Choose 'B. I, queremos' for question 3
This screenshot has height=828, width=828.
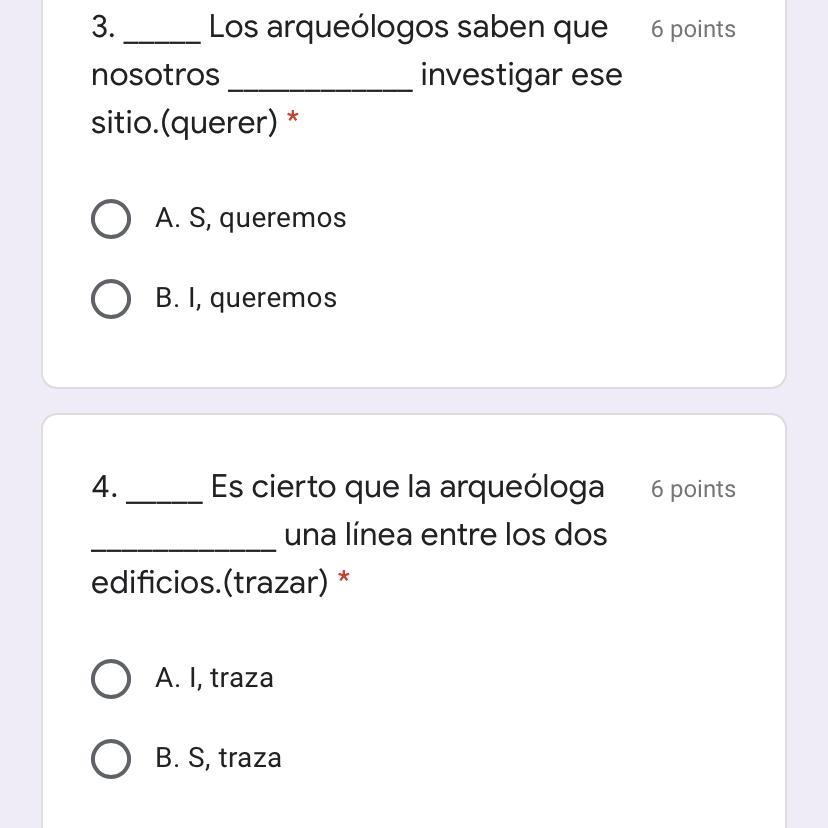(111, 298)
